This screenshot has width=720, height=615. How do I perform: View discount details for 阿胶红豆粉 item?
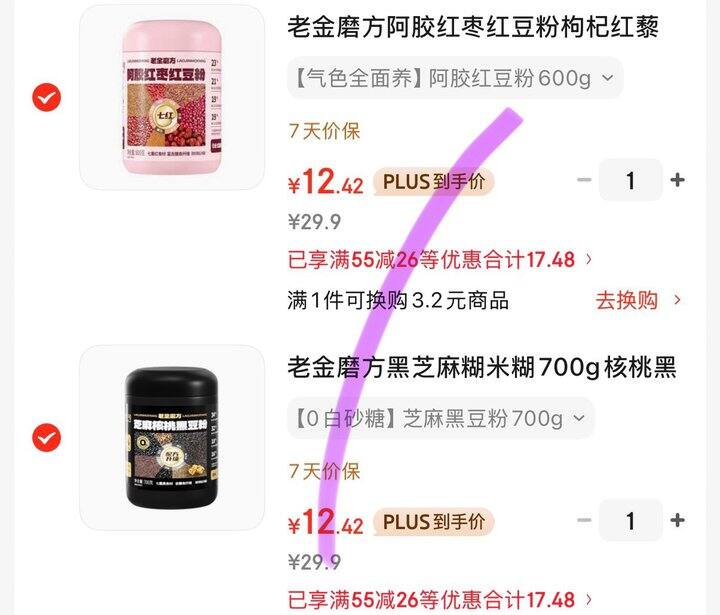(x=440, y=260)
